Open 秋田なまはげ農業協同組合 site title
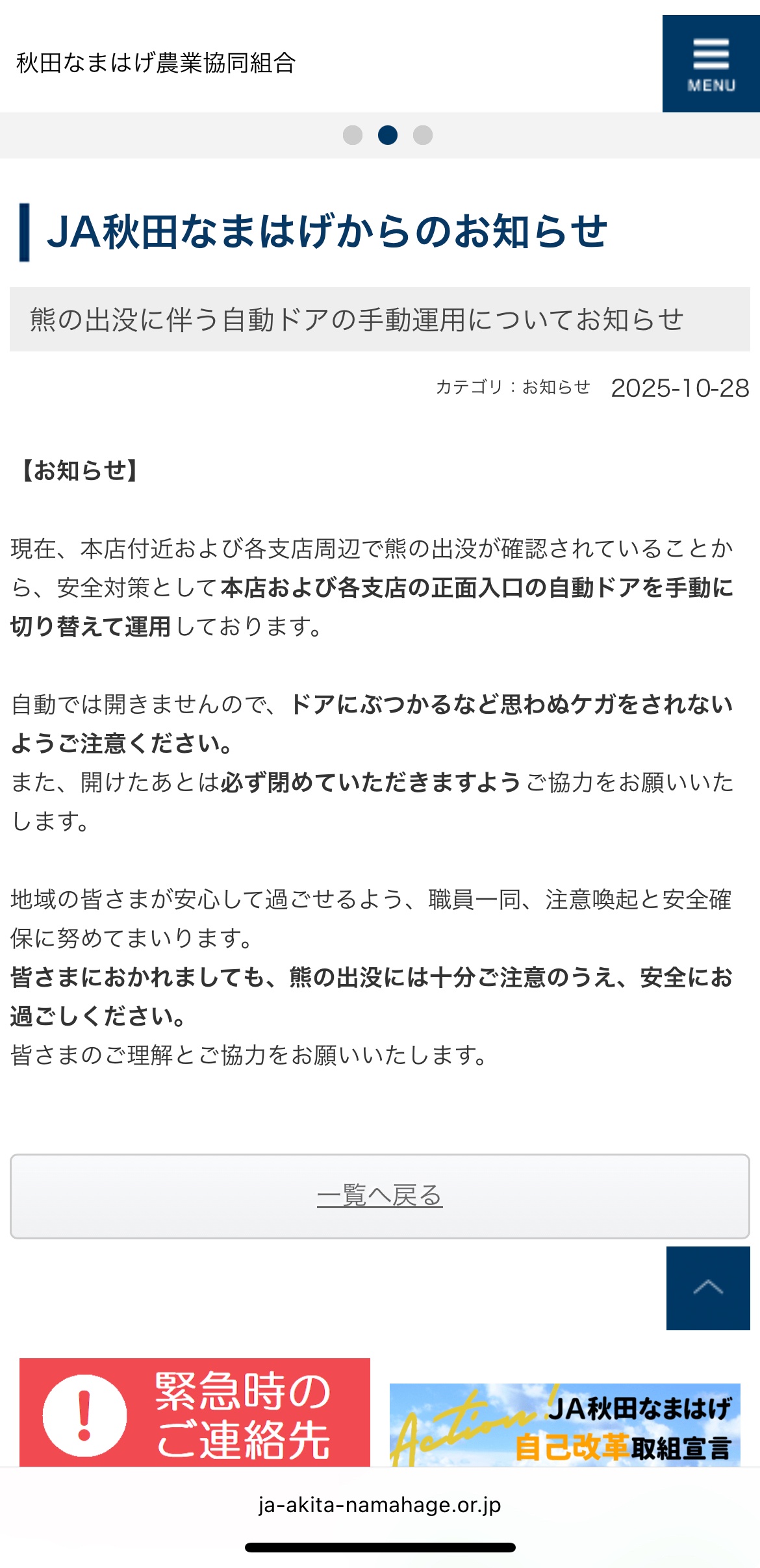This screenshot has width=760, height=1568. coord(157,64)
